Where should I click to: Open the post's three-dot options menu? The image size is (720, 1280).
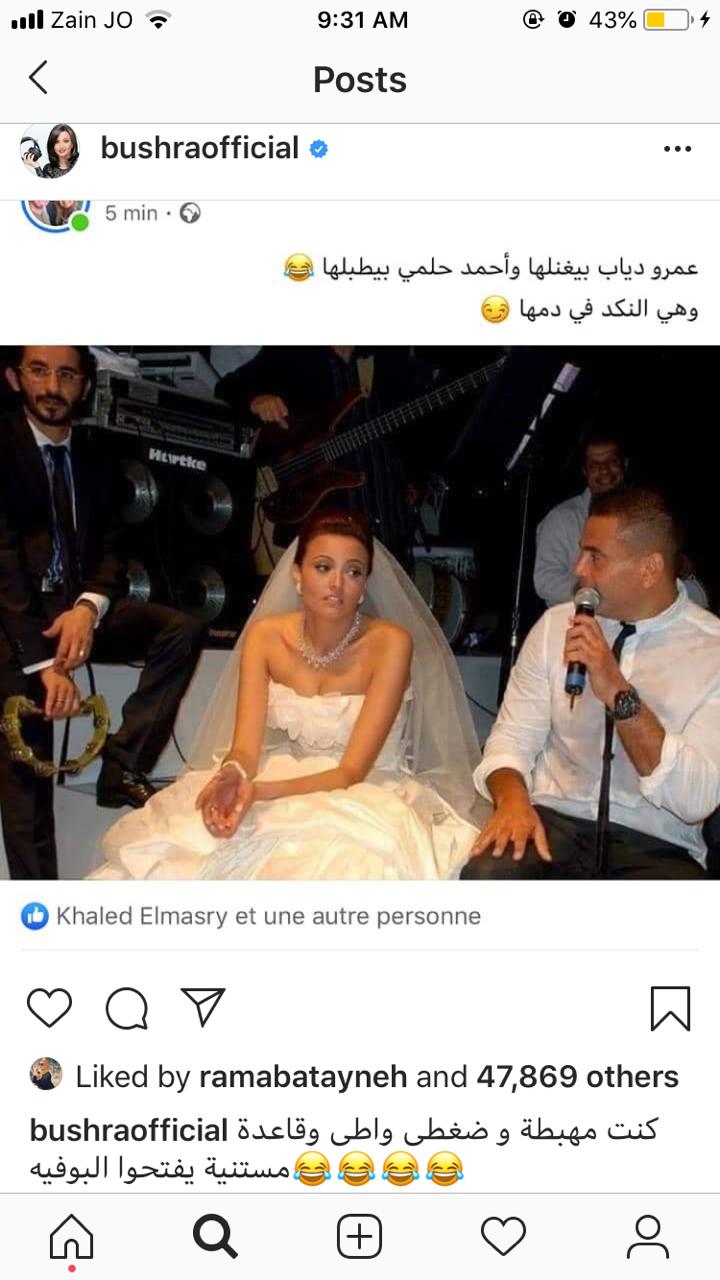coord(677,149)
